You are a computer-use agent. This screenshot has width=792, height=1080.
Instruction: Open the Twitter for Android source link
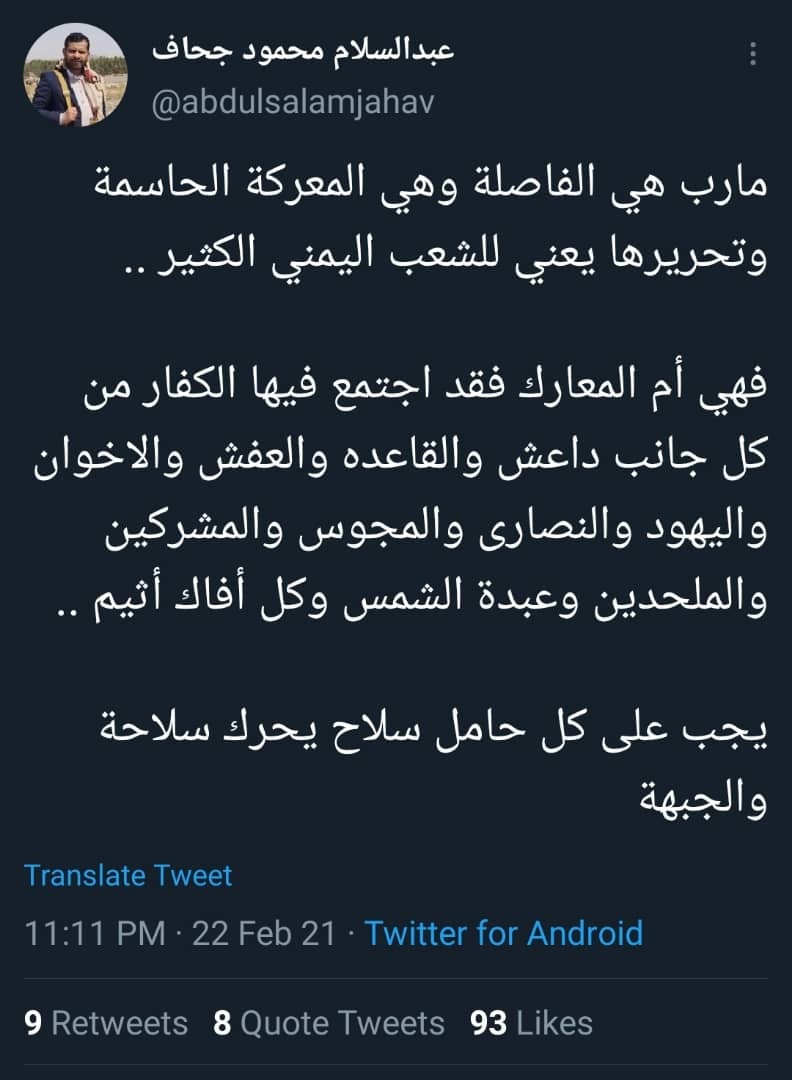click(503, 933)
